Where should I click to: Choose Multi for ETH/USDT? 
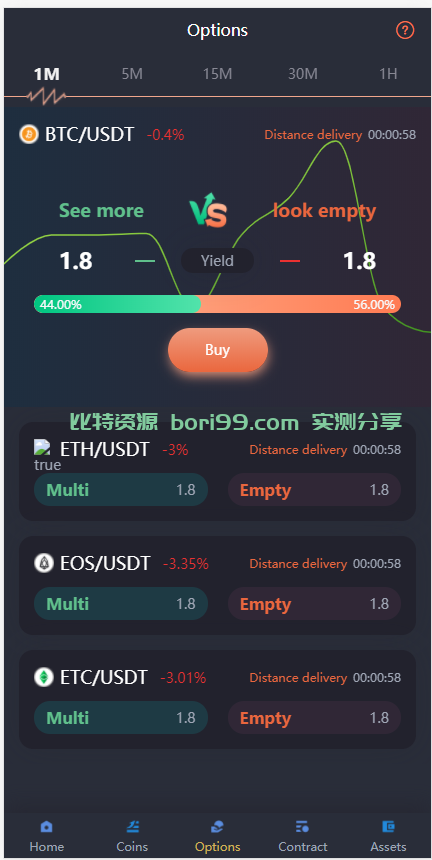[121, 490]
